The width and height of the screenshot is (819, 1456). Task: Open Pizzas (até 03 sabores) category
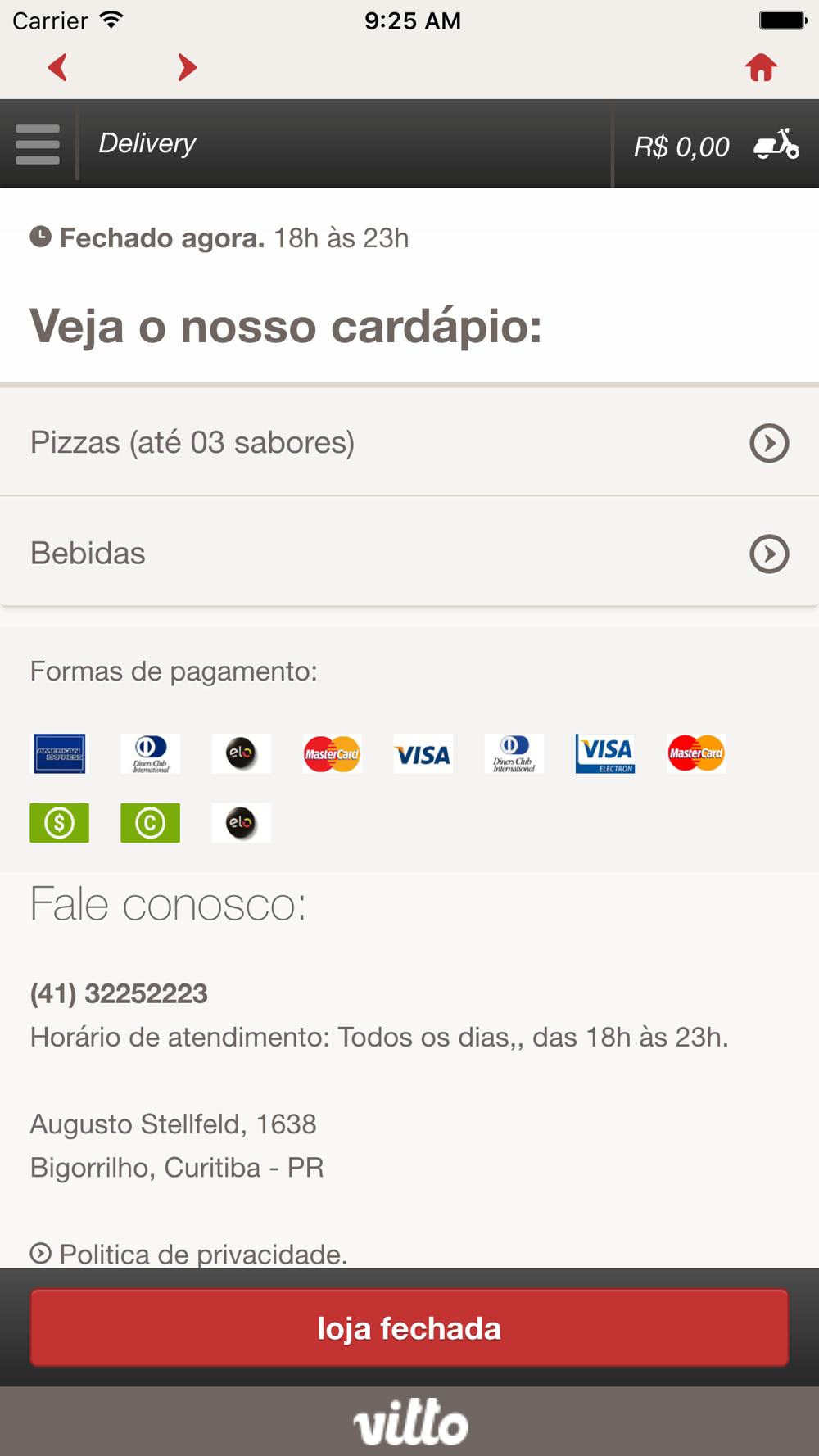(409, 442)
